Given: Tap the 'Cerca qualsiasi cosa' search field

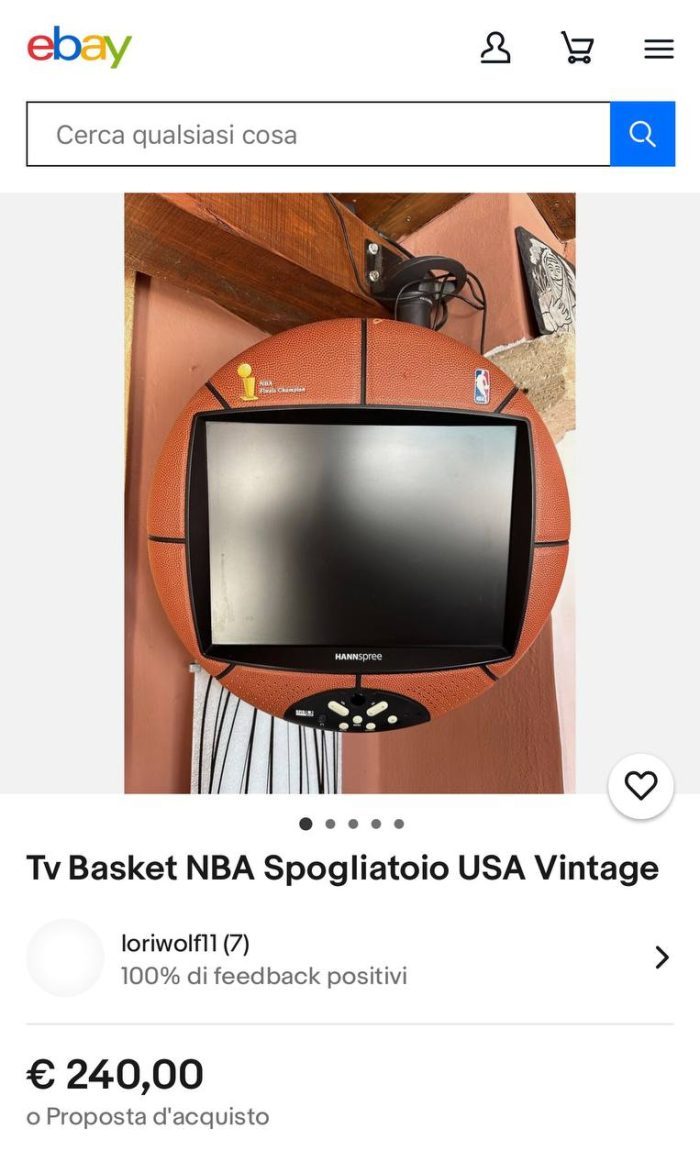Looking at the screenshot, I should tap(319, 134).
